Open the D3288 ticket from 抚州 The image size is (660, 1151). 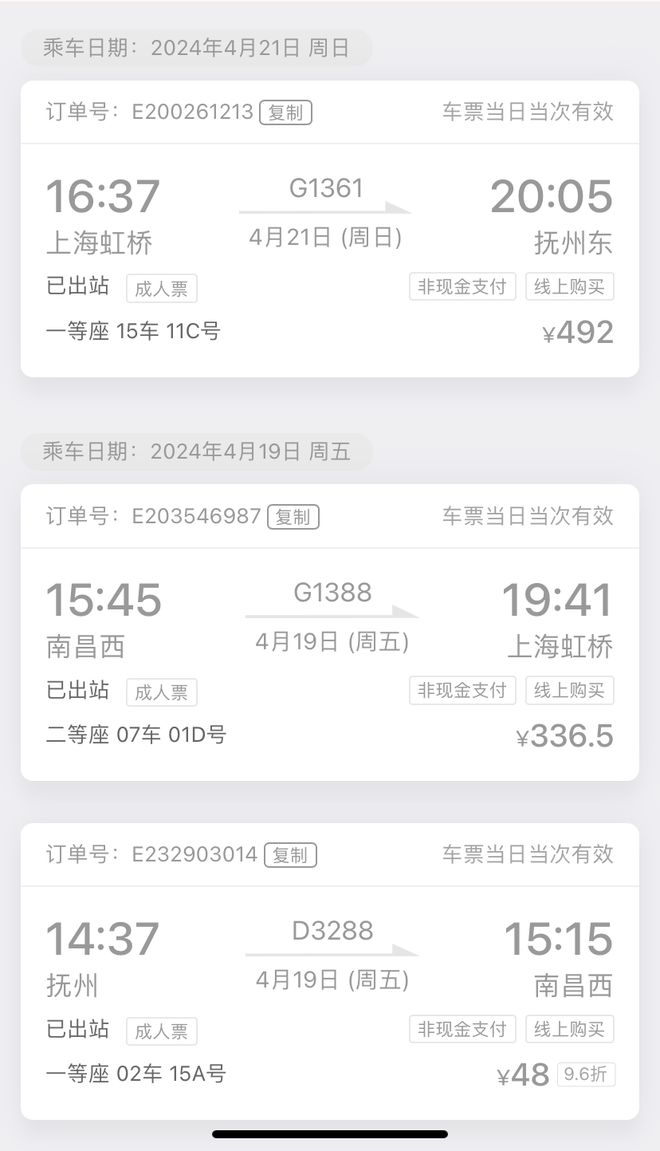[329, 1002]
